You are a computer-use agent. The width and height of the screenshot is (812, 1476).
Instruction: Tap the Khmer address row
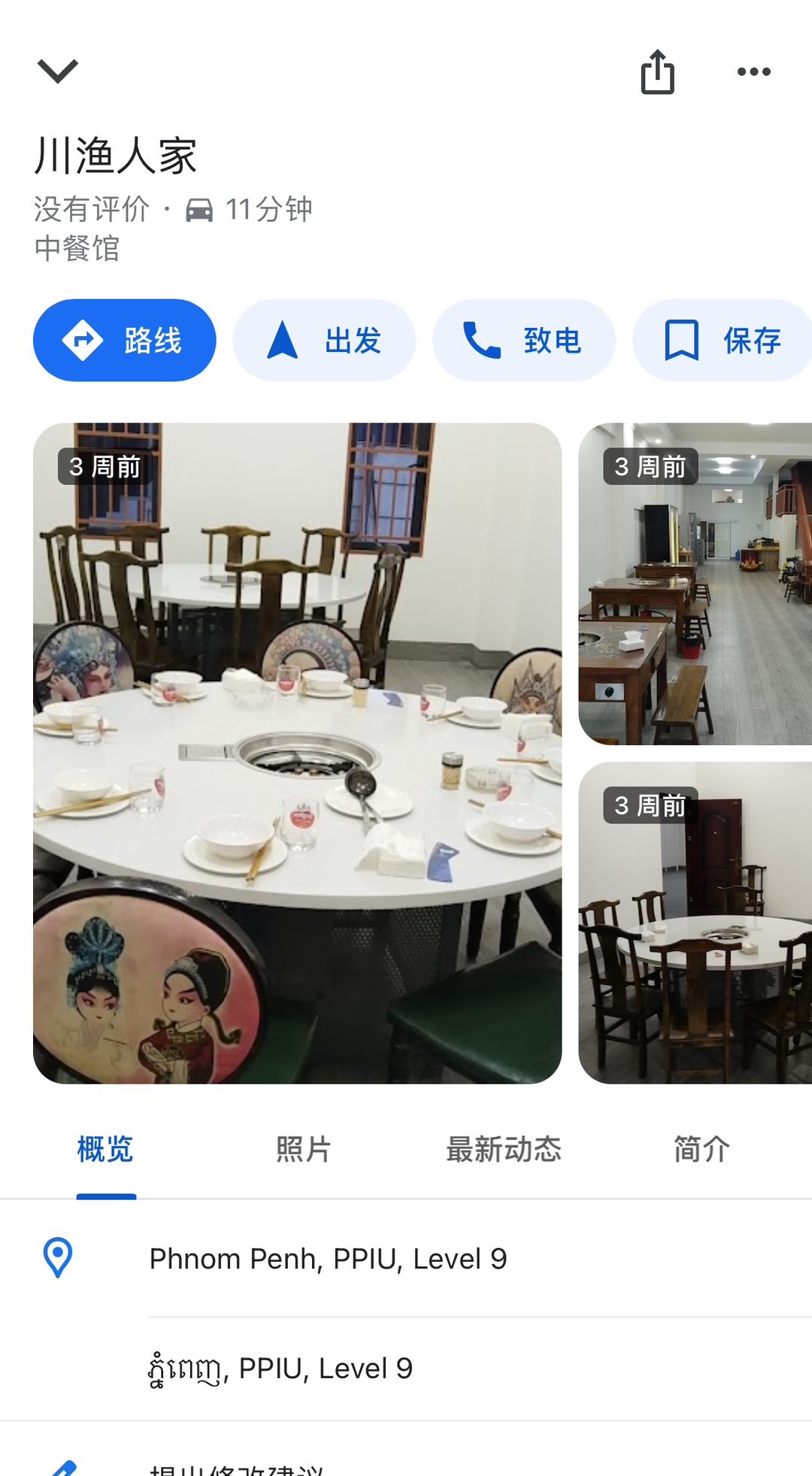(x=280, y=1368)
